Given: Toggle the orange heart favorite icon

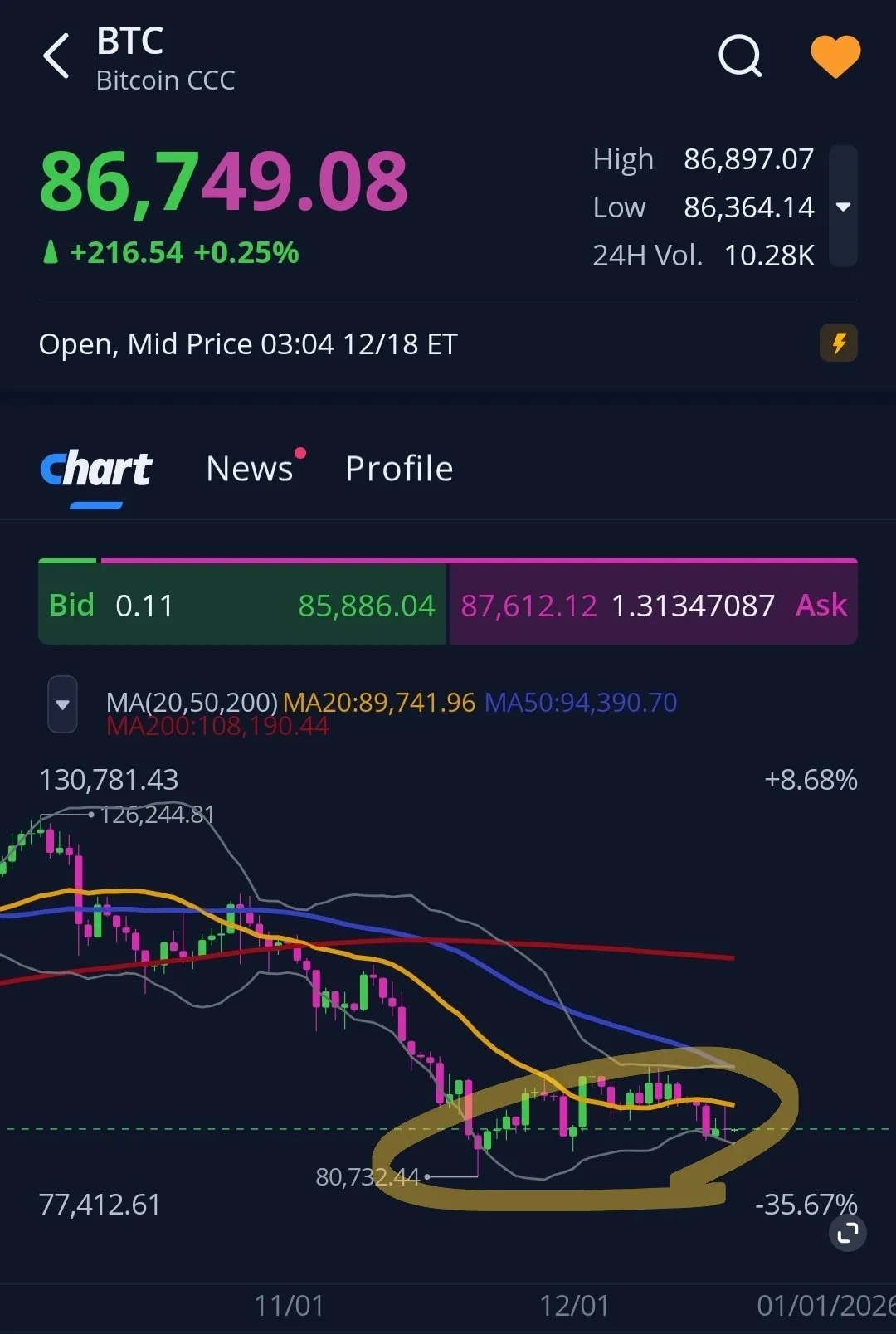Looking at the screenshot, I should 835,56.
